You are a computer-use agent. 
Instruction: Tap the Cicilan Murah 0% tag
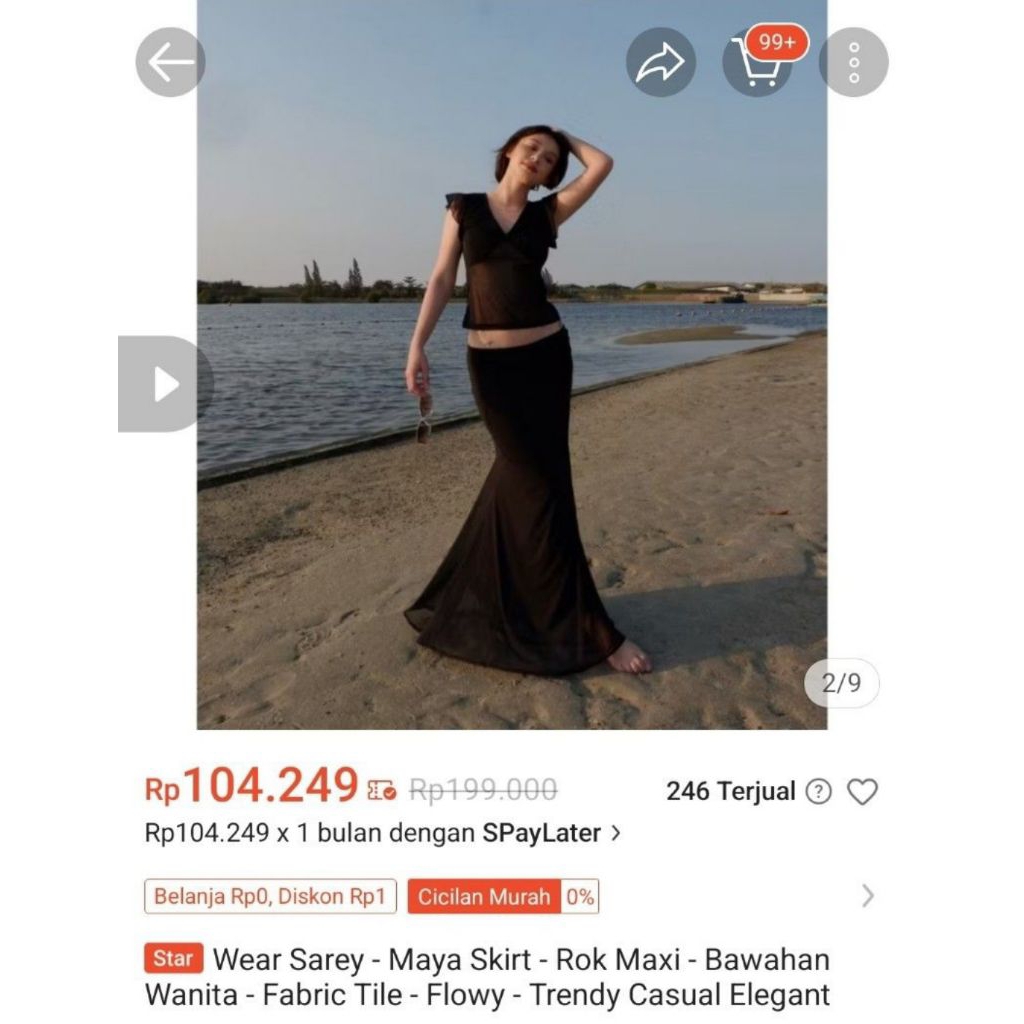pos(503,896)
